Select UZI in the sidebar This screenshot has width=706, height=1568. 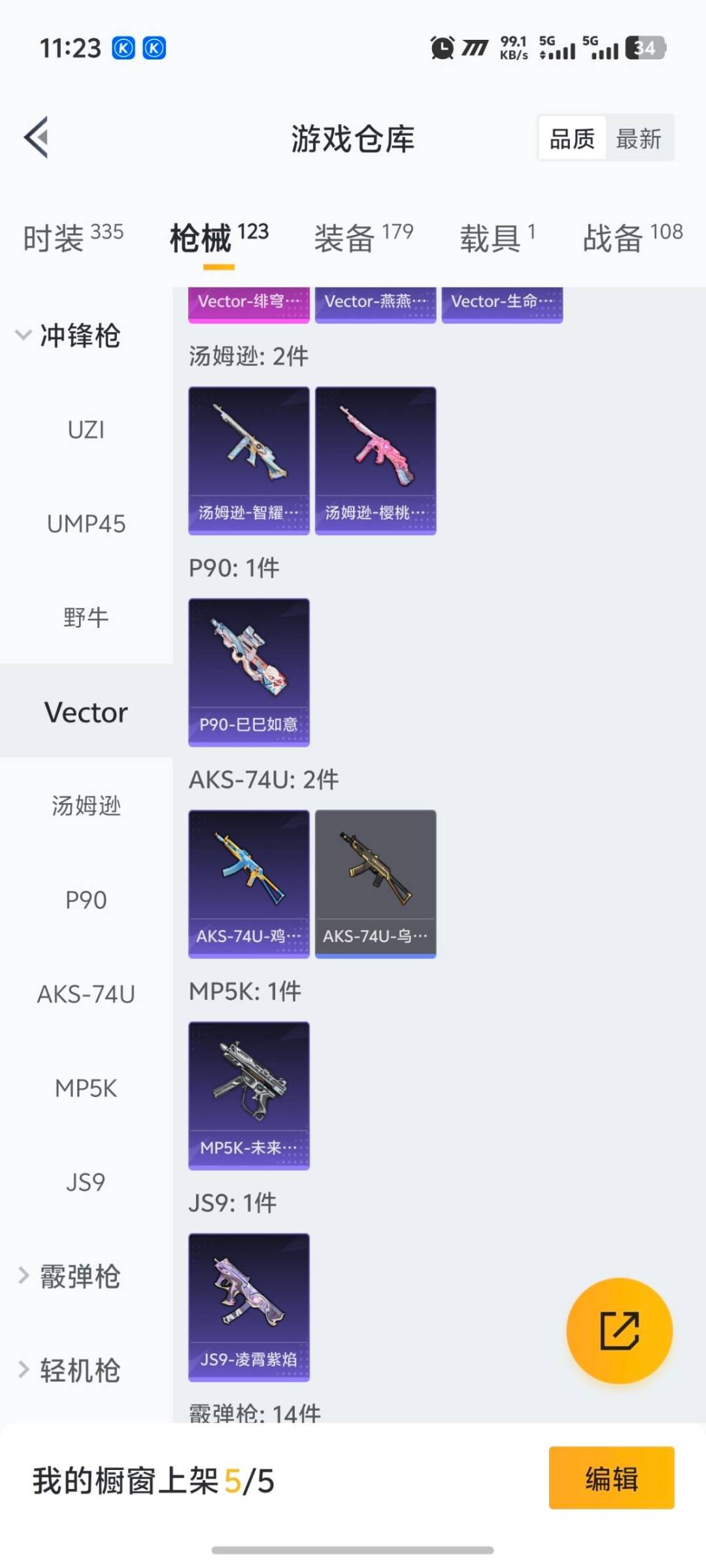point(86,430)
